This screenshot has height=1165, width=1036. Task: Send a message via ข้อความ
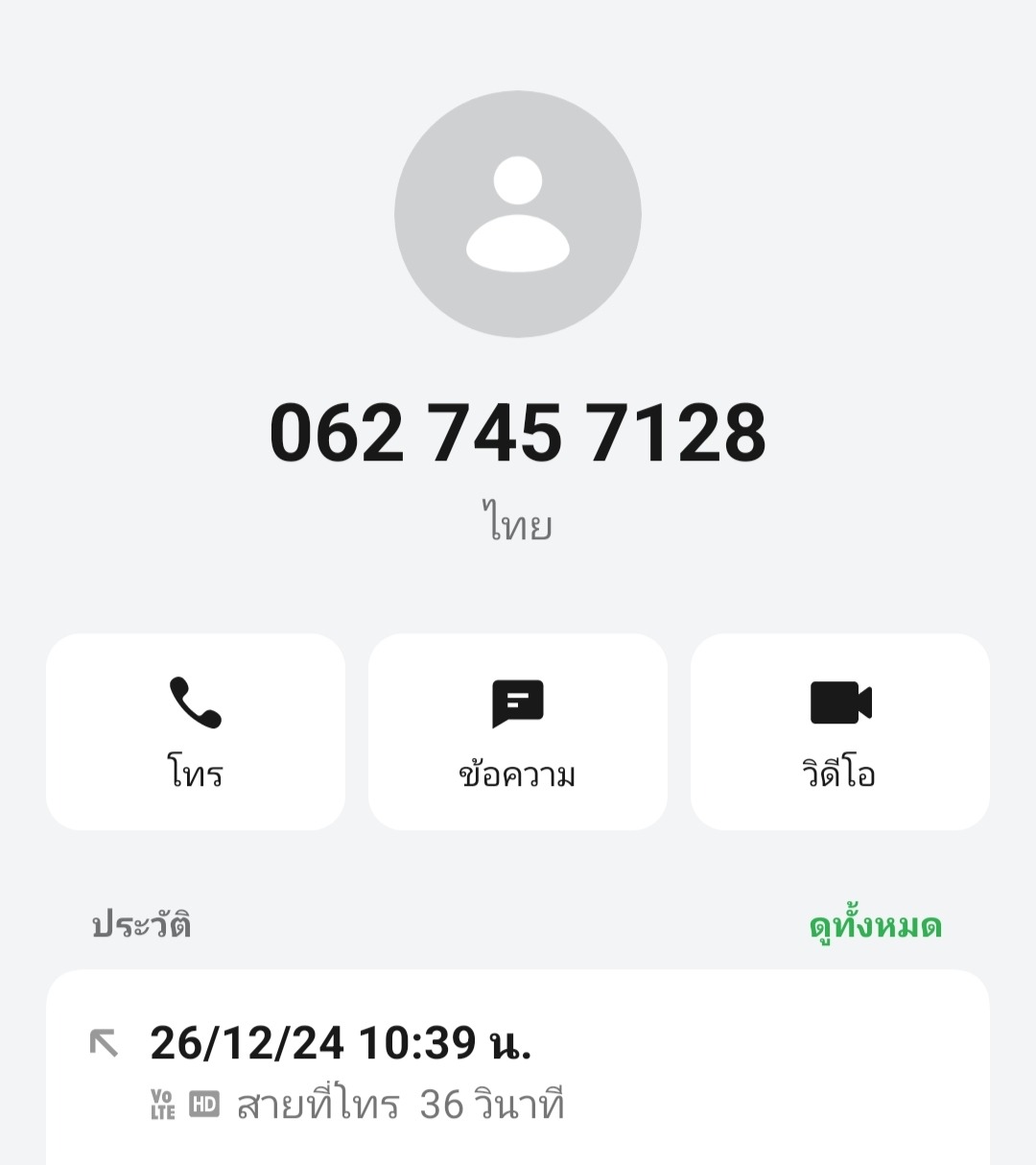coord(518,731)
